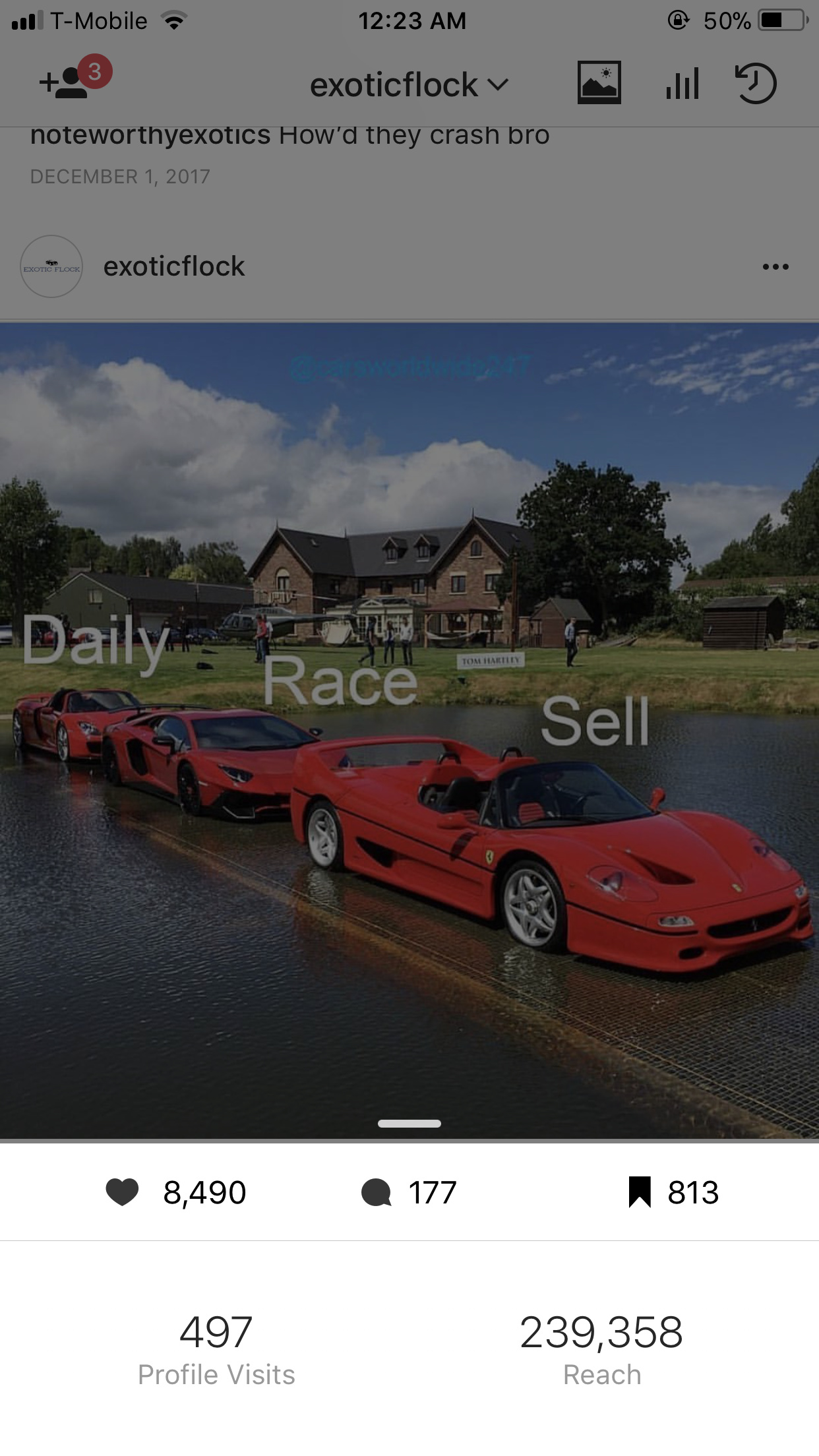Tap the exoticflock username on the post

point(174,266)
